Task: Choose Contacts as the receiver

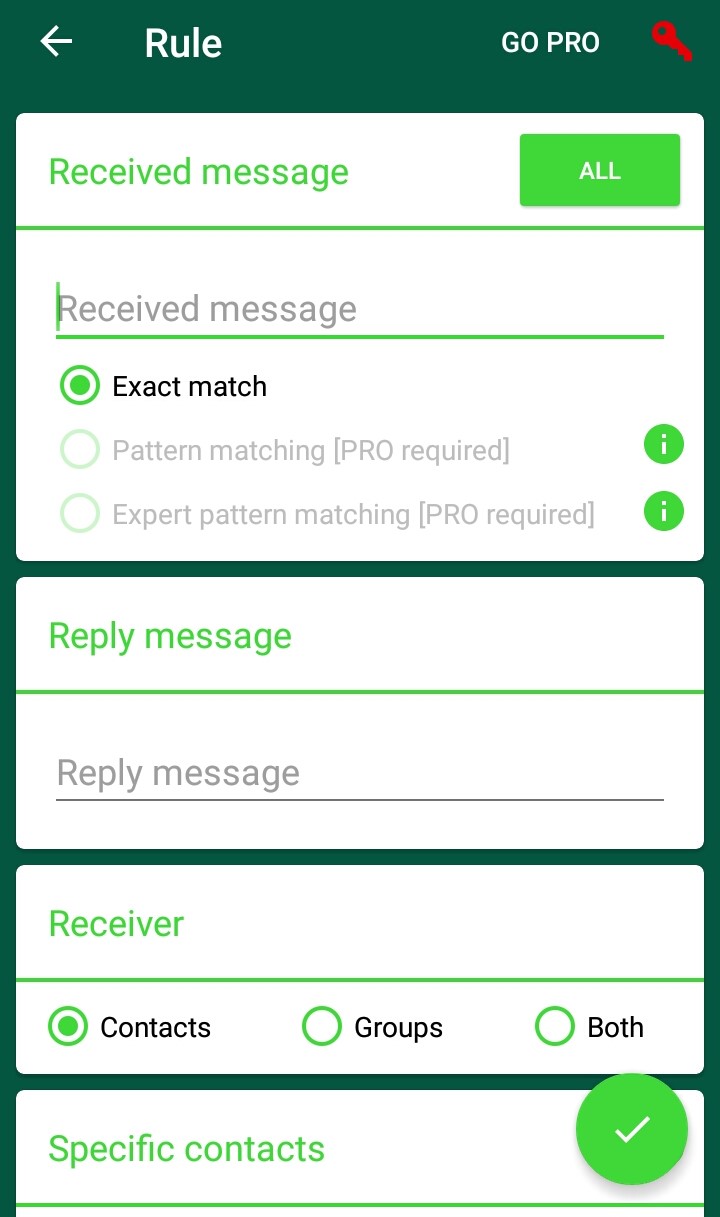Action: click(67, 1026)
